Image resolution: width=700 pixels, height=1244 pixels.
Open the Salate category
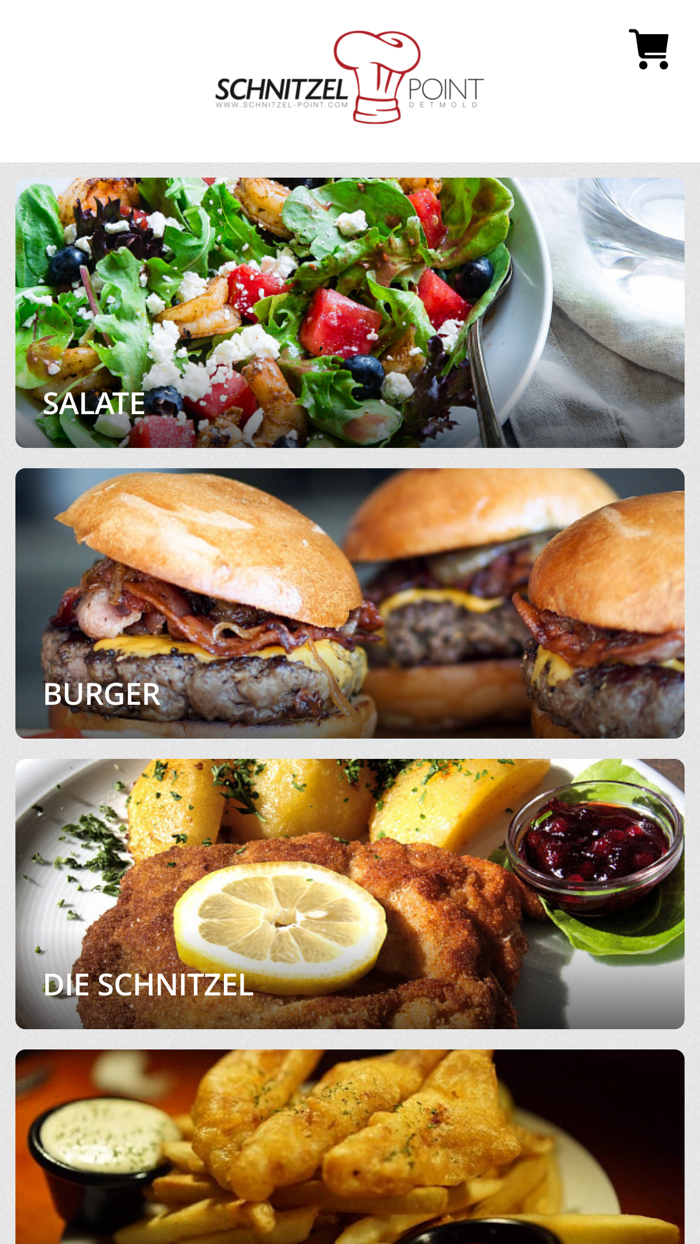click(x=350, y=312)
